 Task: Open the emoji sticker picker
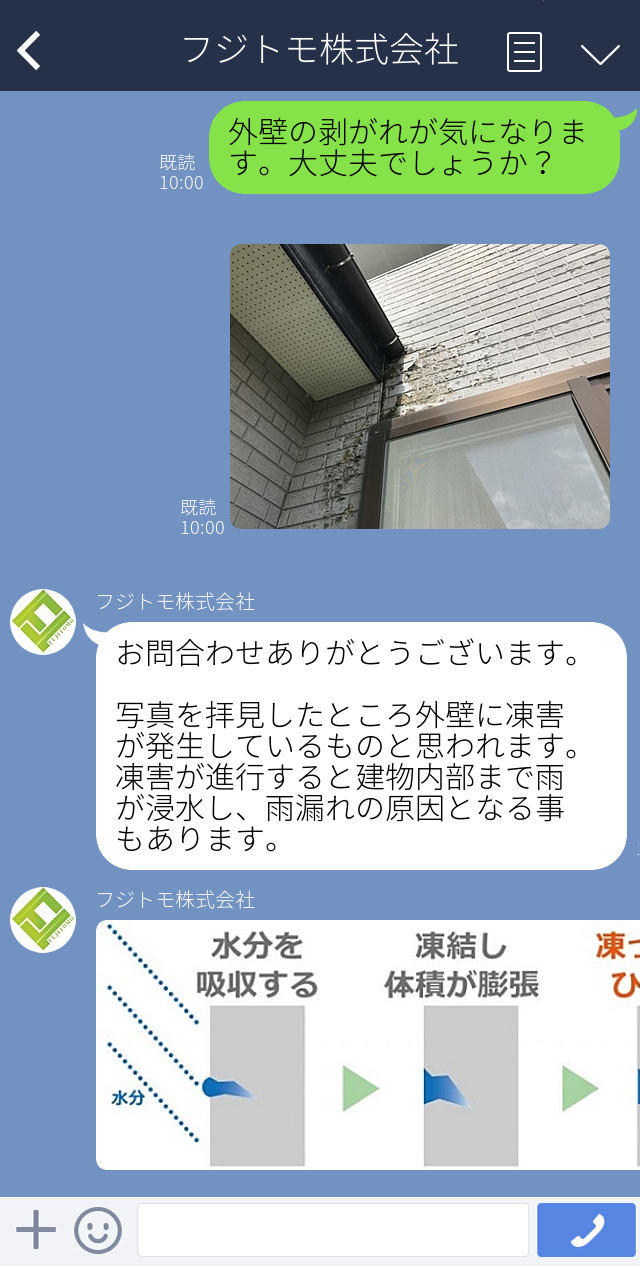pos(98,1230)
